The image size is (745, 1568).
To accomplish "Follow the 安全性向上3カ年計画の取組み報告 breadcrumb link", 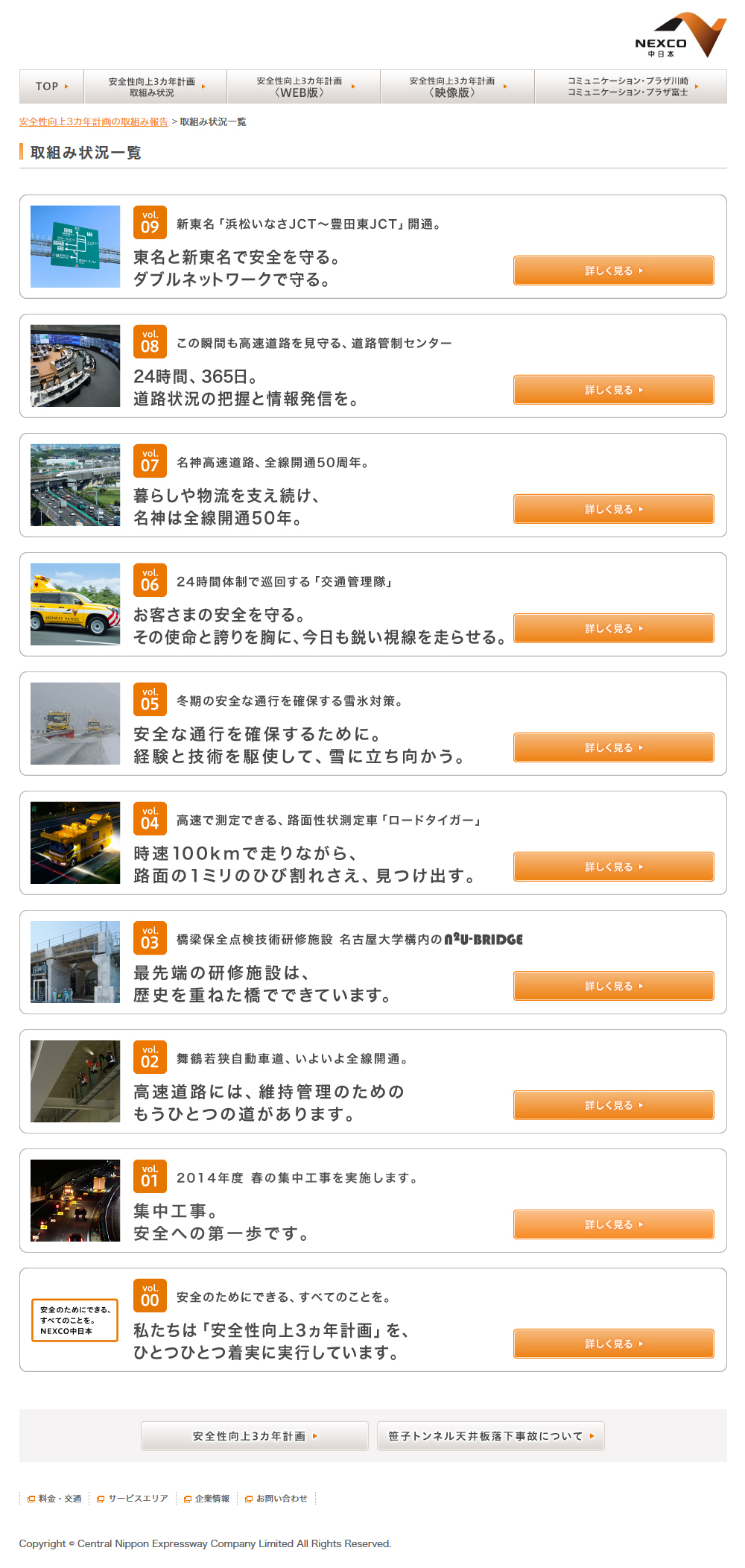I will 94,121.
